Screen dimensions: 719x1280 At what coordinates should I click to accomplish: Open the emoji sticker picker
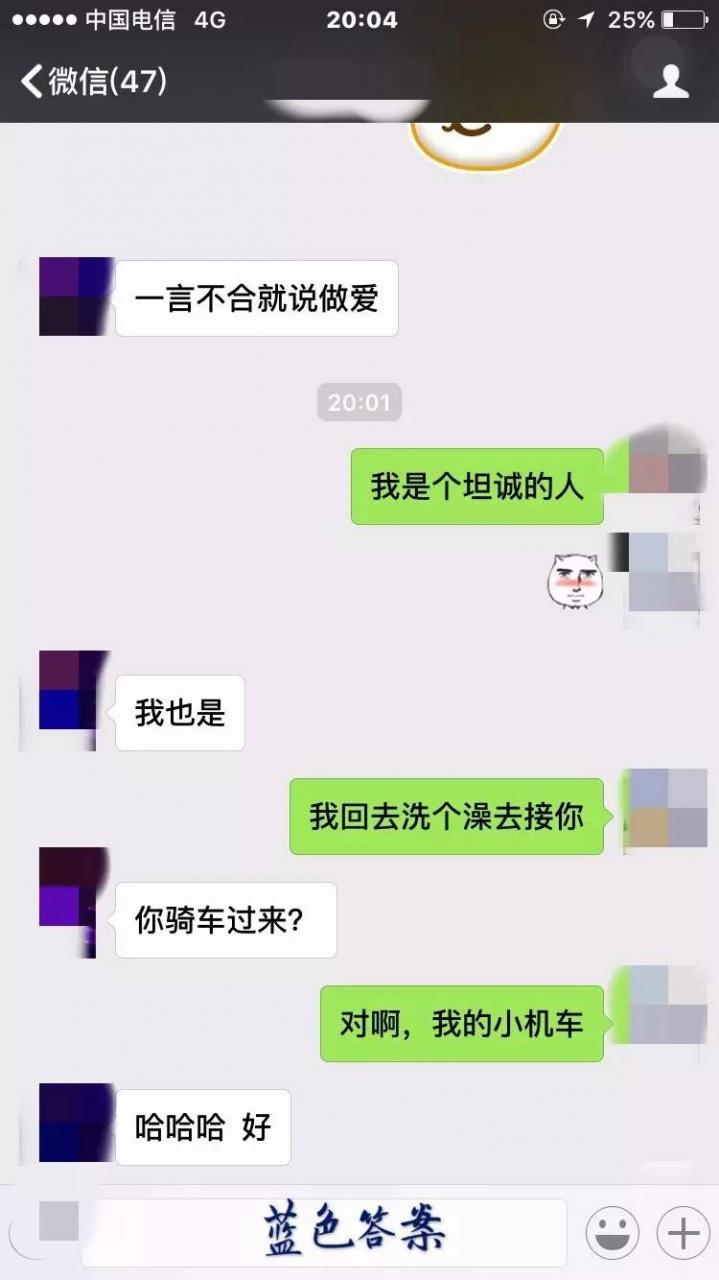point(612,1232)
